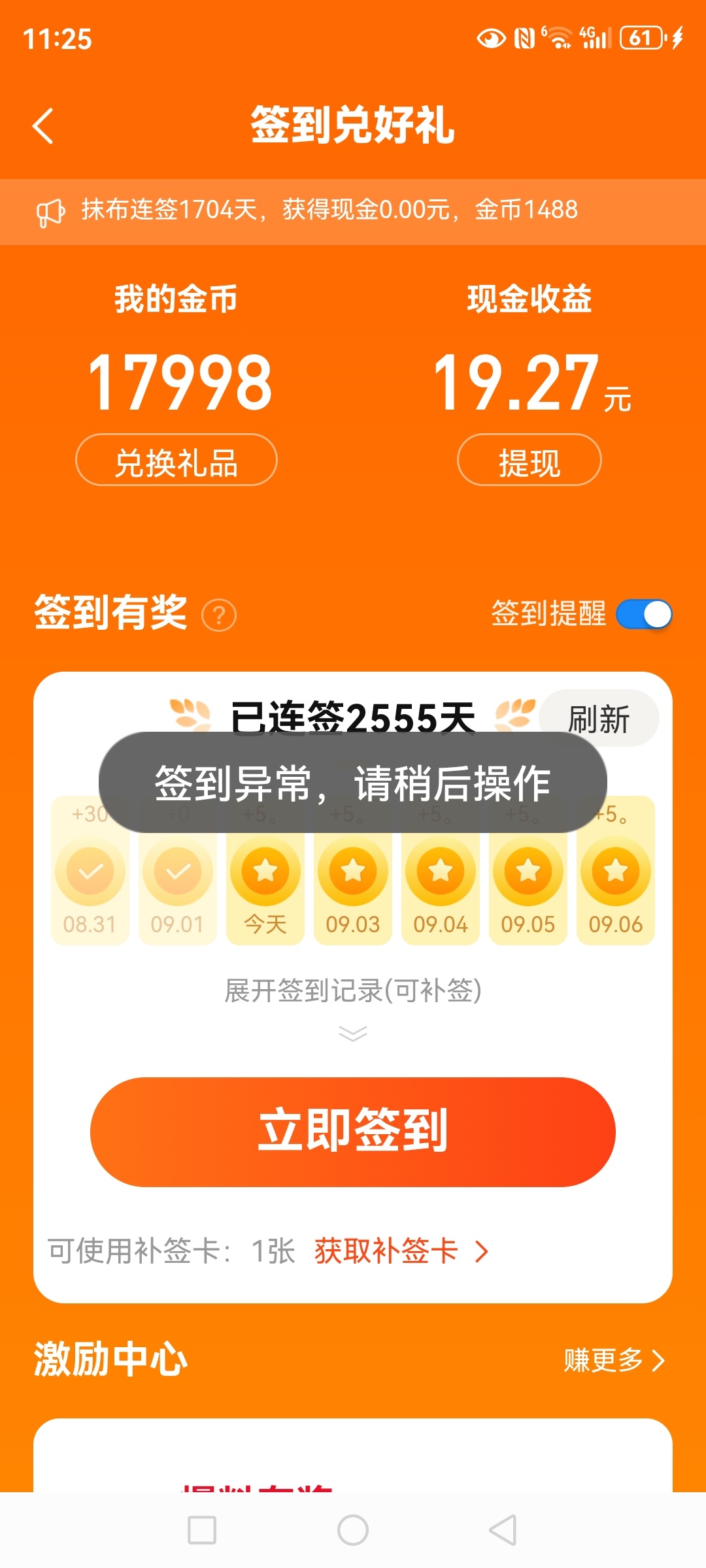Tap 提现 to withdraw cash earnings
The image size is (706, 1568).
529,460
